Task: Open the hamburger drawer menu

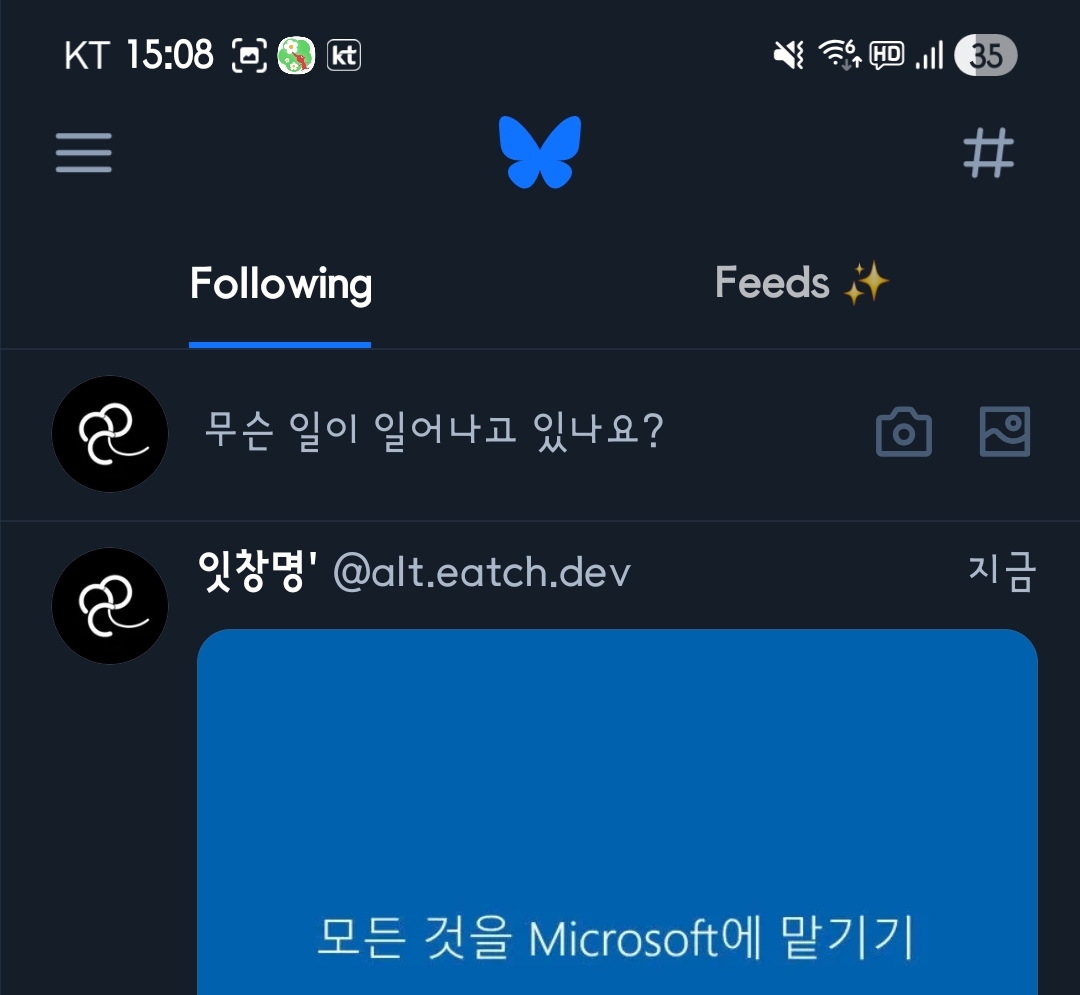Action: pyautogui.click(x=83, y=153)
